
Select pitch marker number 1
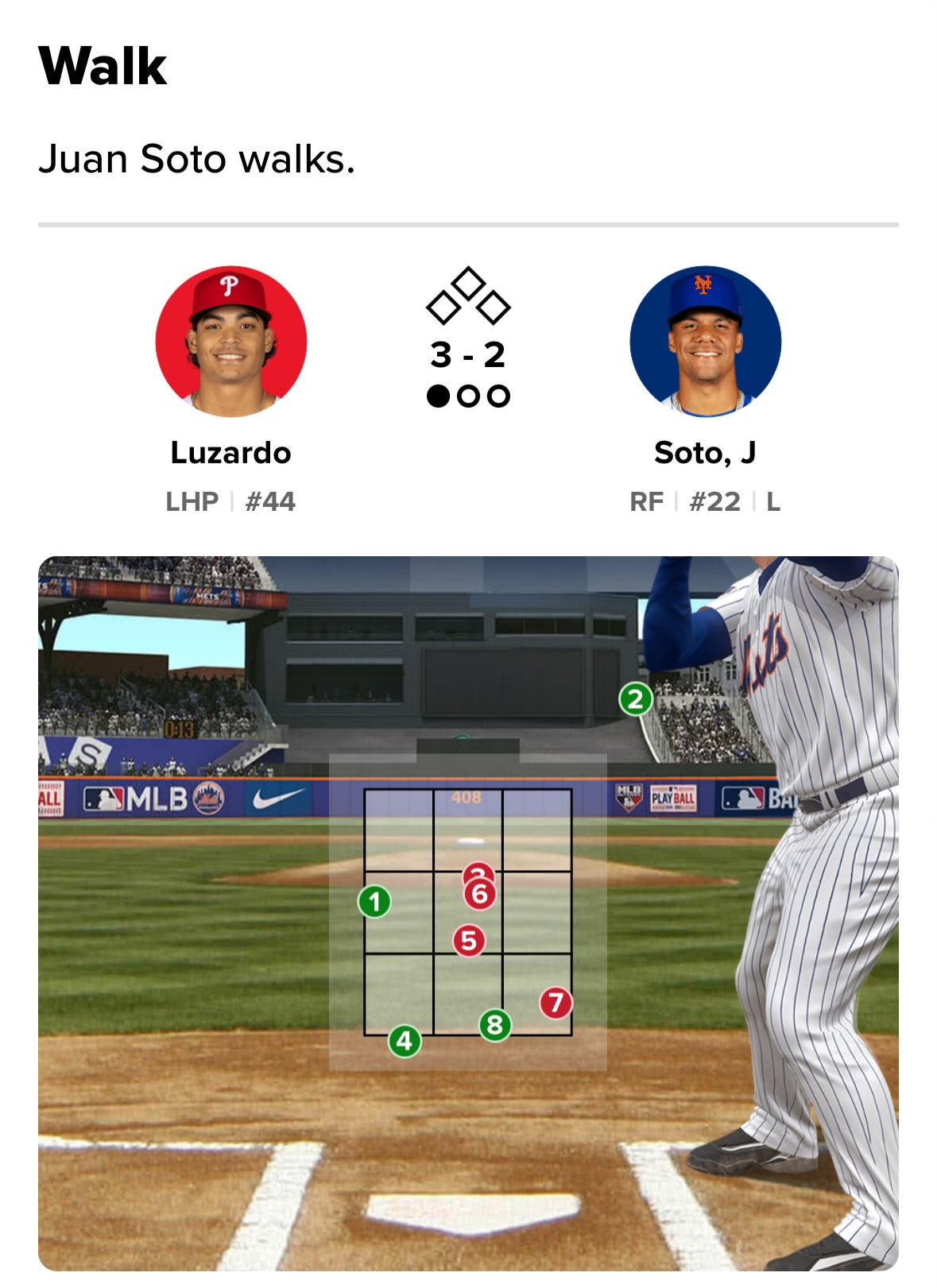click(374, 902)
